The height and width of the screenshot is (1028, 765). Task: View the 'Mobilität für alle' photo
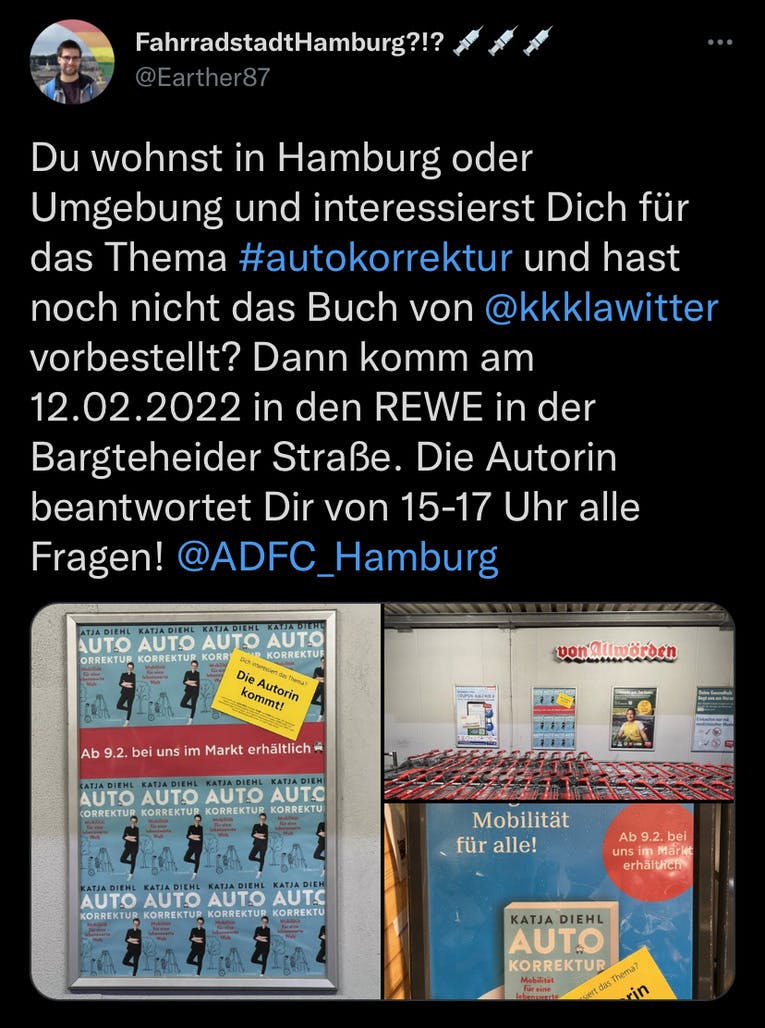click(x=559, y=901)
